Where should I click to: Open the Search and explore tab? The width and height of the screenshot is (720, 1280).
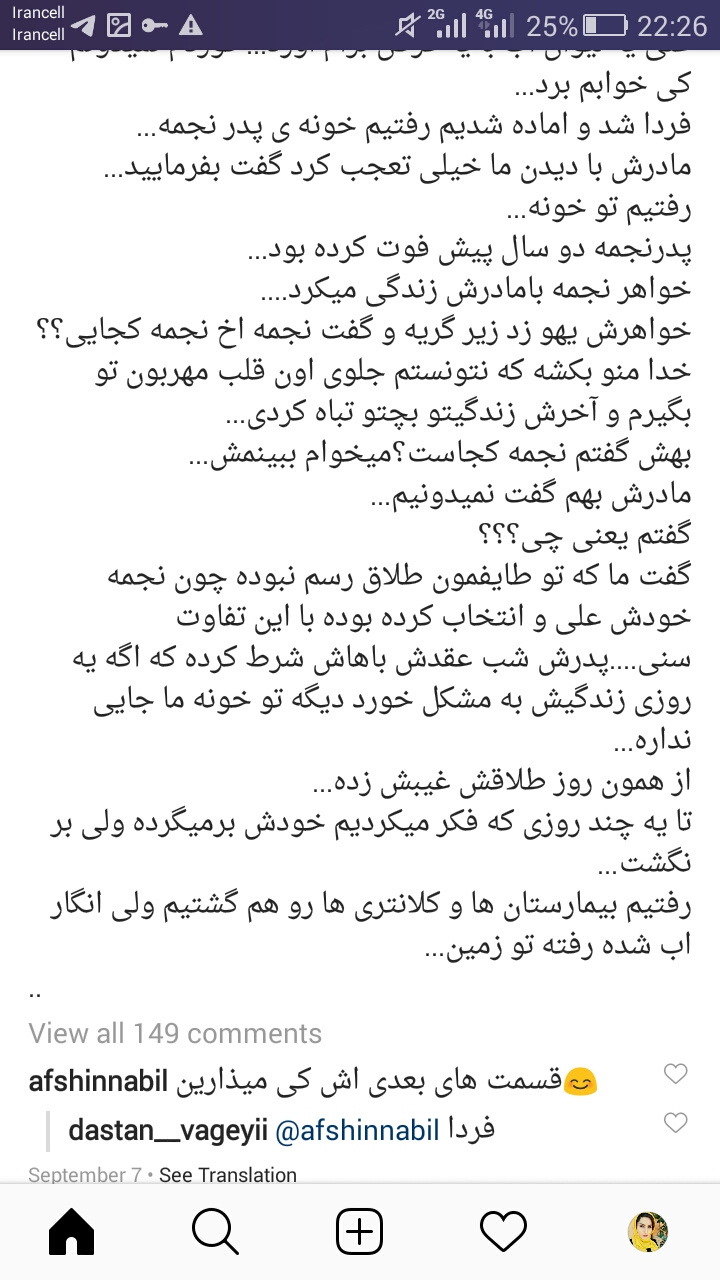216,1231
